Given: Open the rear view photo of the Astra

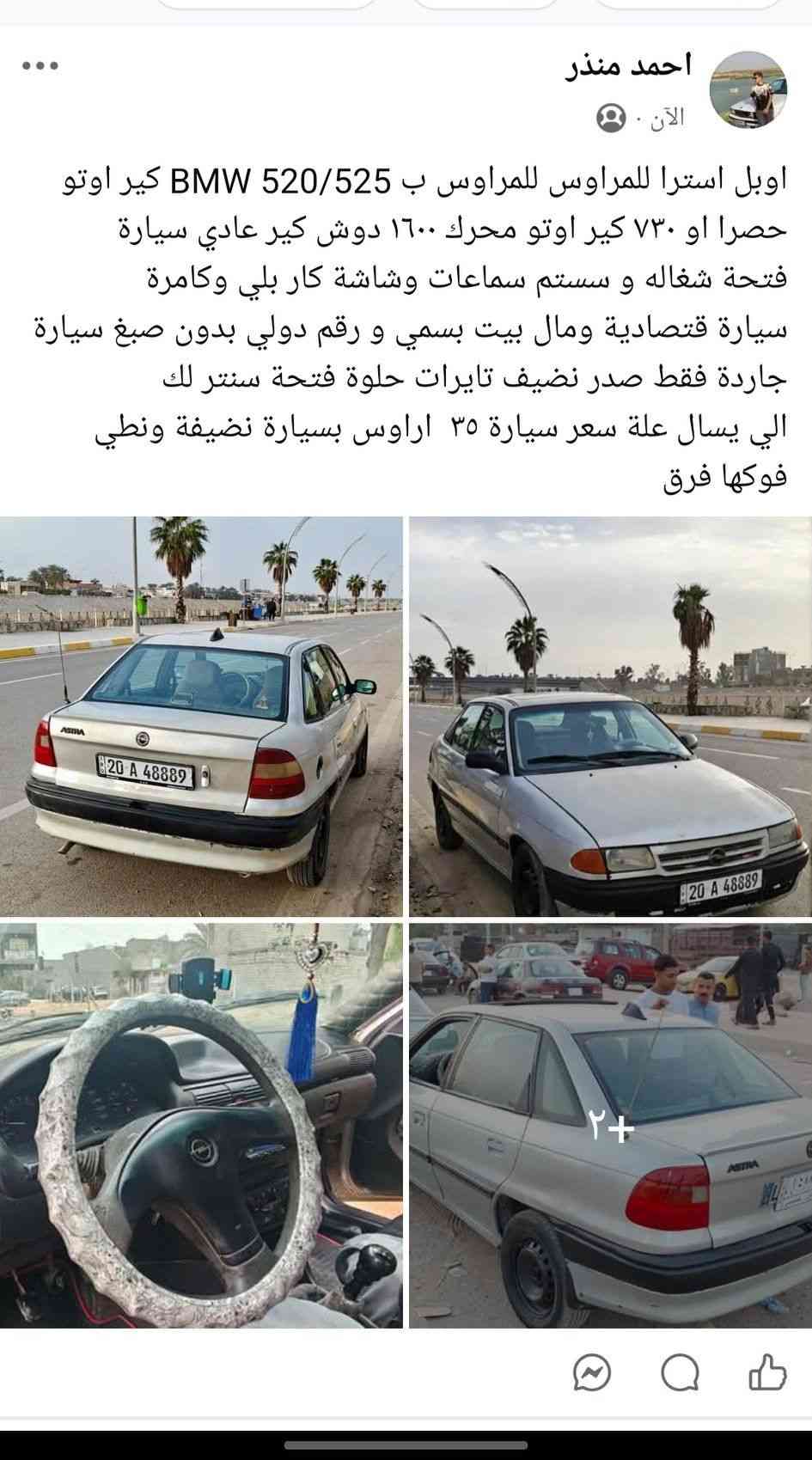Looking at the screenshot, I should click(x=200, y=716).
